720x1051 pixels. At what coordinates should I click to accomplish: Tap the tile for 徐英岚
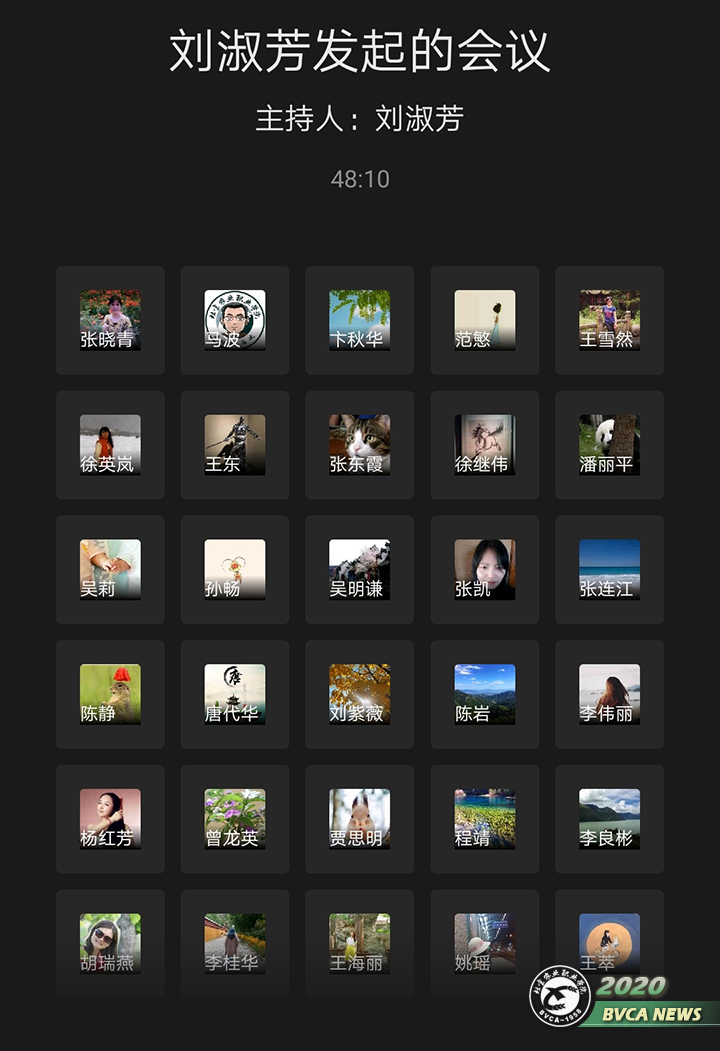pos(110,445)
